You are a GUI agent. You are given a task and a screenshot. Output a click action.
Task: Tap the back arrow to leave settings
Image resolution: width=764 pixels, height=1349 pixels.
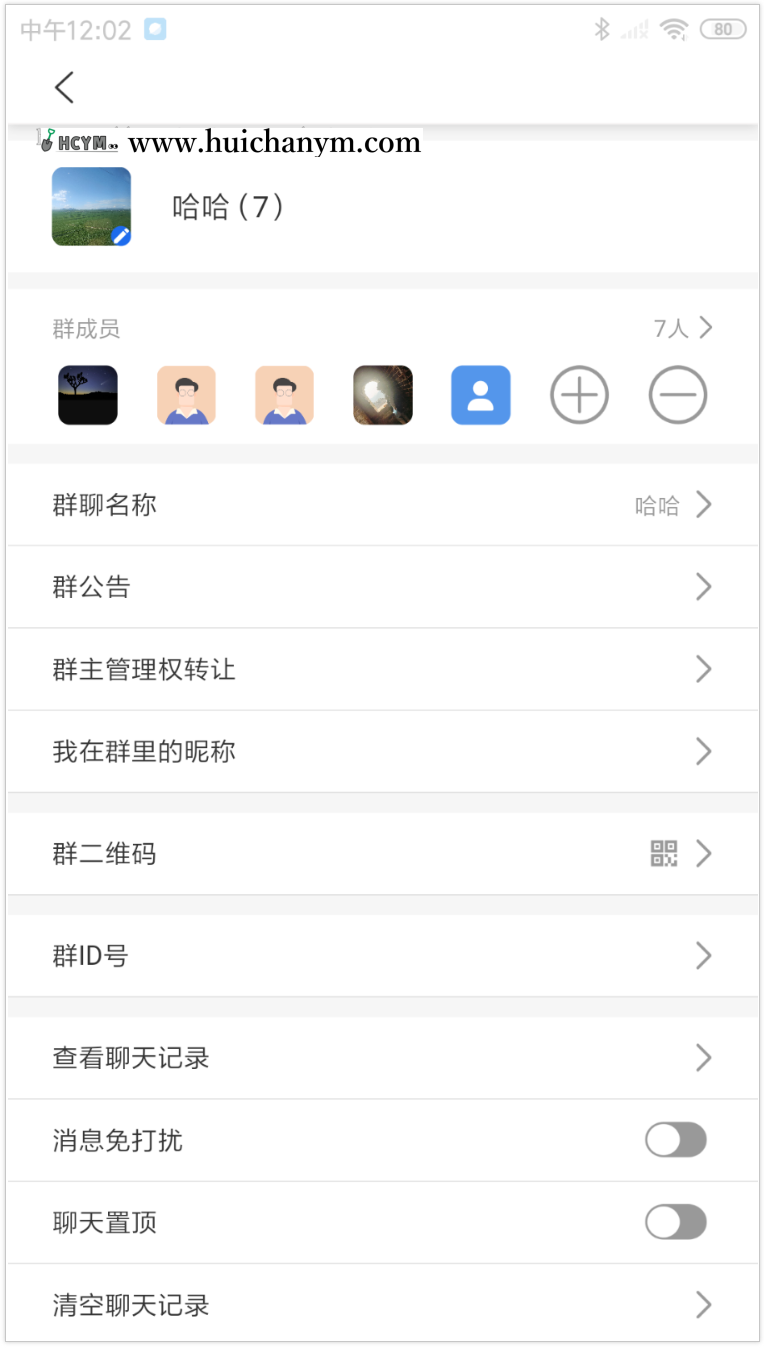coord(64,87)
